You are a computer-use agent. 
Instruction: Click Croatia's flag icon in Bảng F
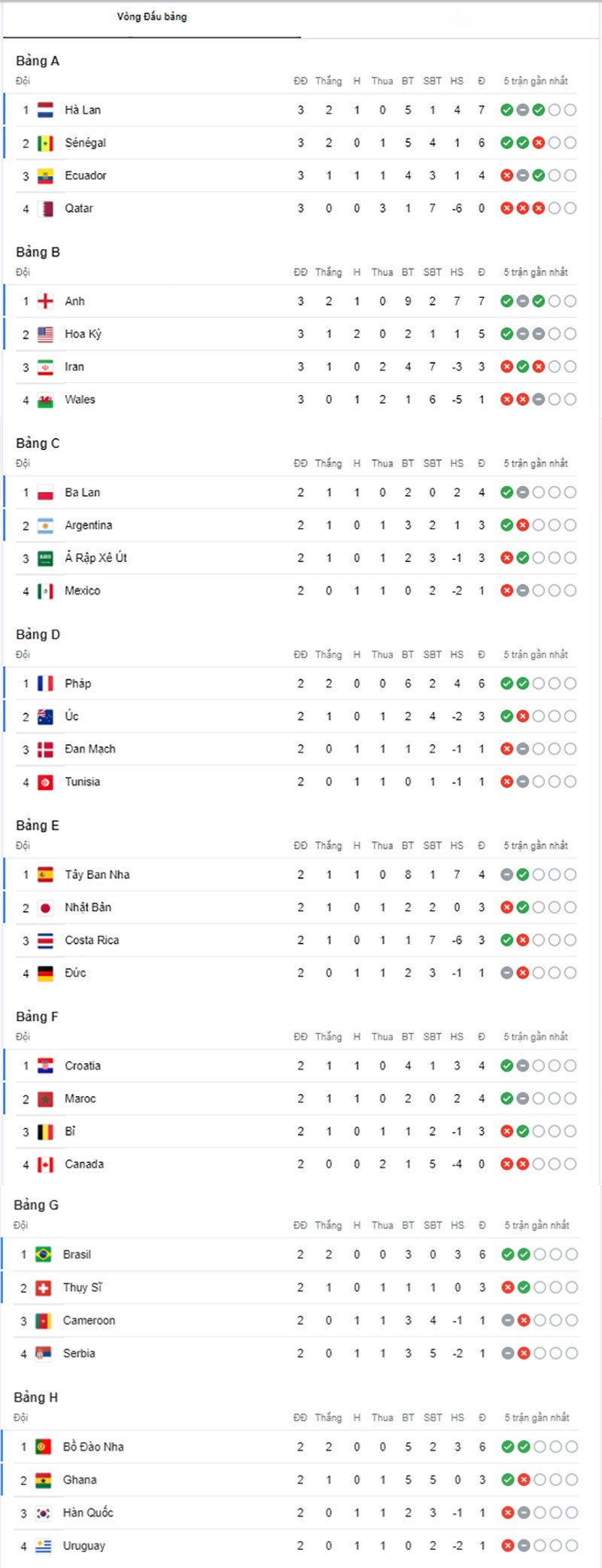45,1065
